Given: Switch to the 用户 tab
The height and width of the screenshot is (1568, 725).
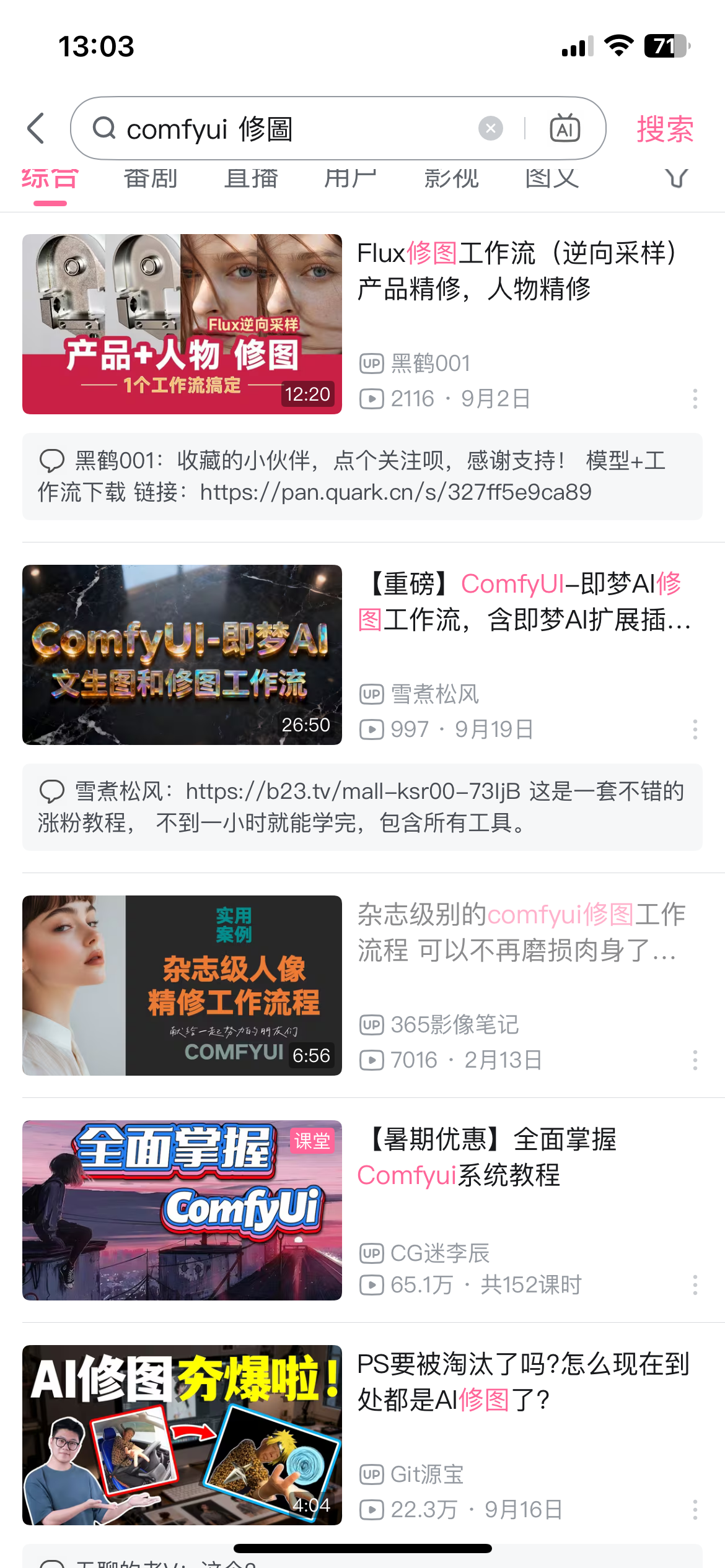Looking at the screenshot, I should 351,180.
